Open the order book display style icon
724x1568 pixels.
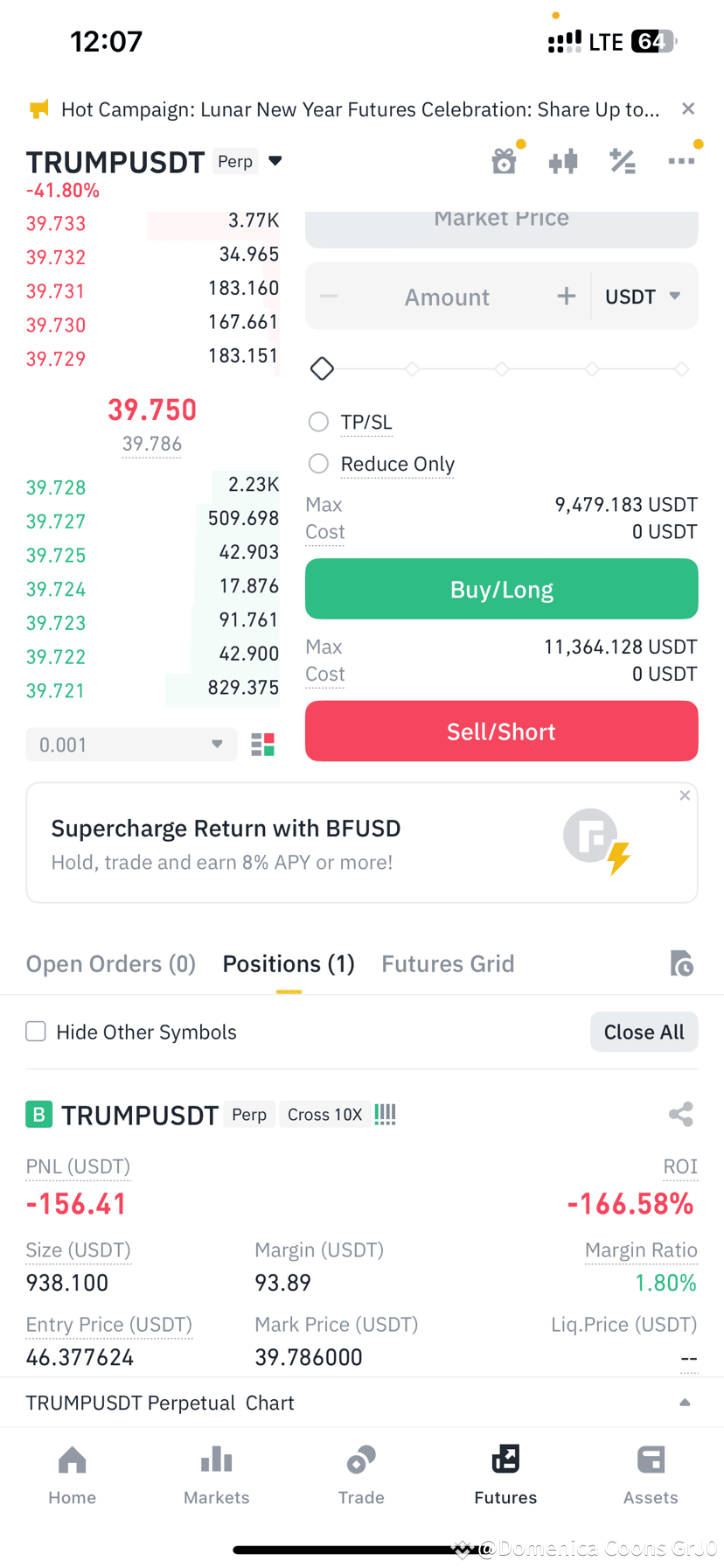click(x=262, y=743)
